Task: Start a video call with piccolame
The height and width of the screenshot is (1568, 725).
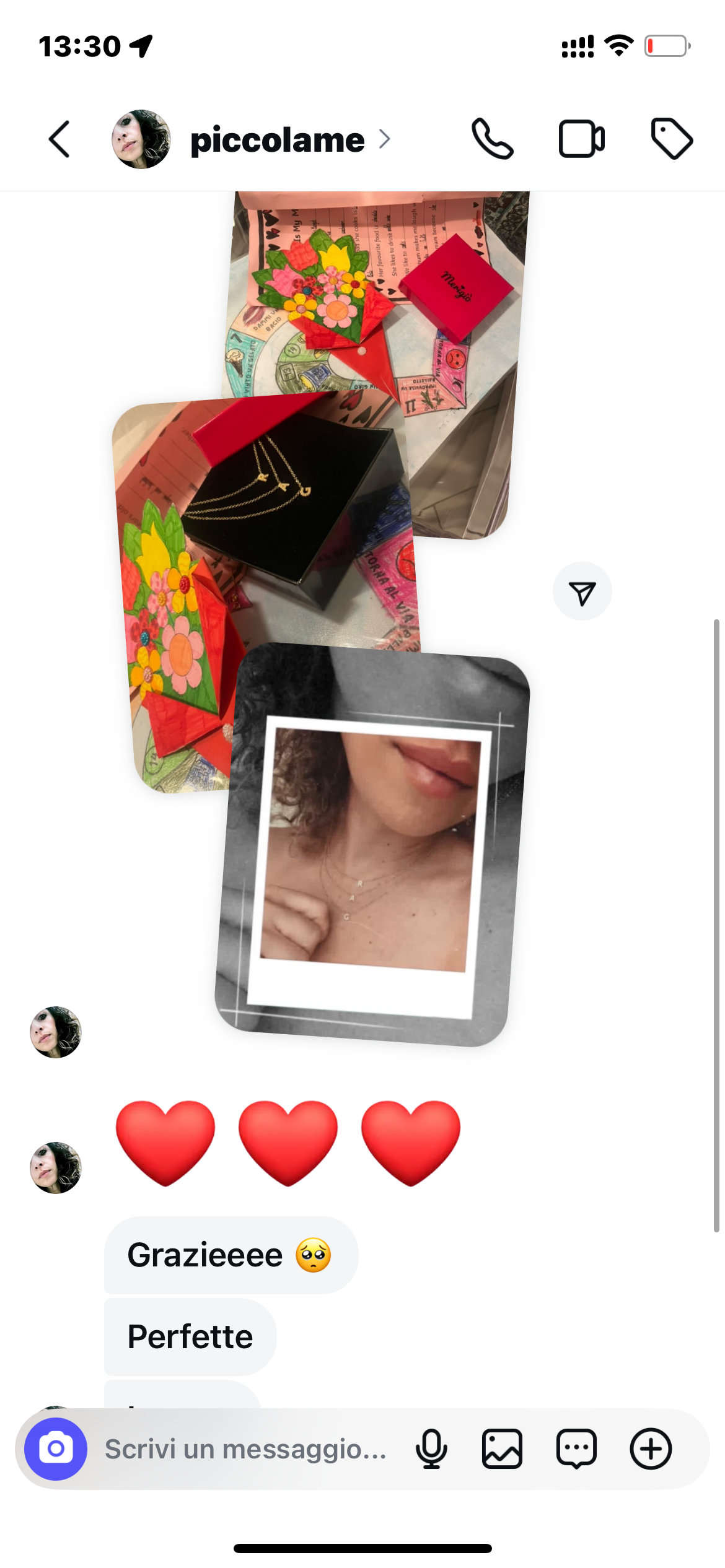Action: [x=582, y=139]
